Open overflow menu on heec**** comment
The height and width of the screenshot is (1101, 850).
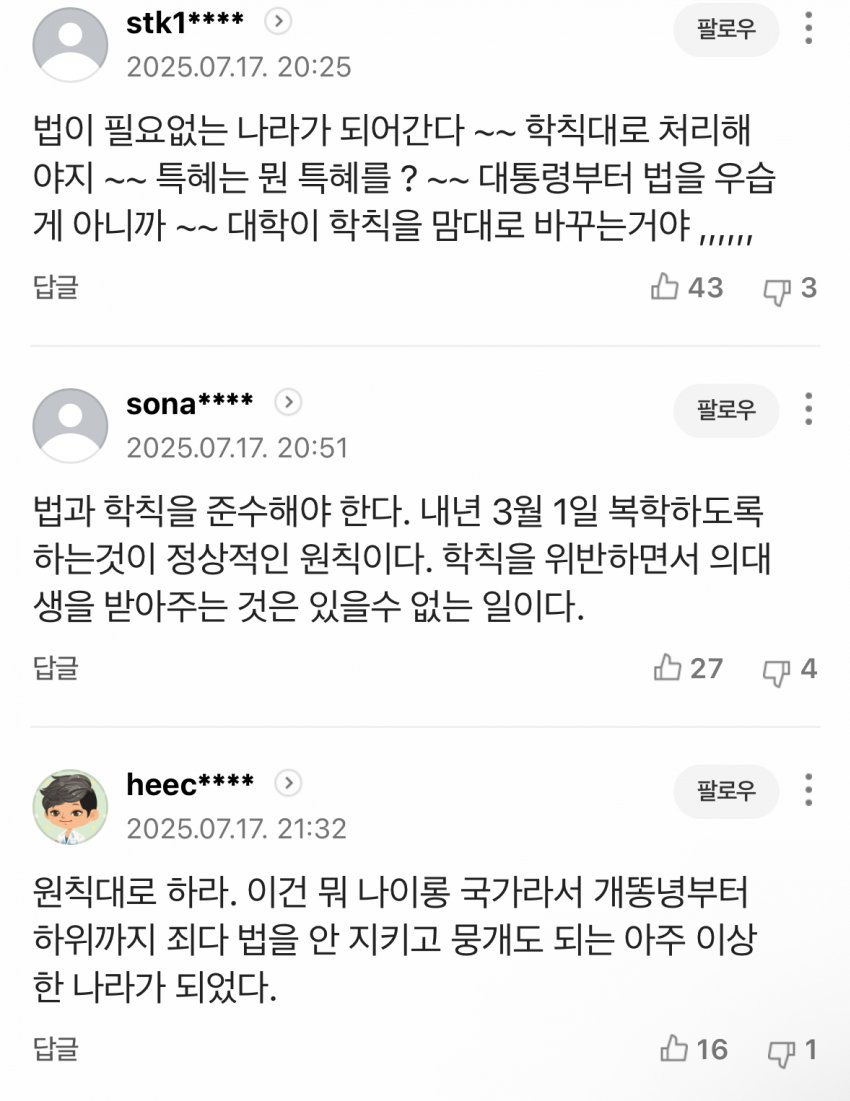tap(808, 790)
